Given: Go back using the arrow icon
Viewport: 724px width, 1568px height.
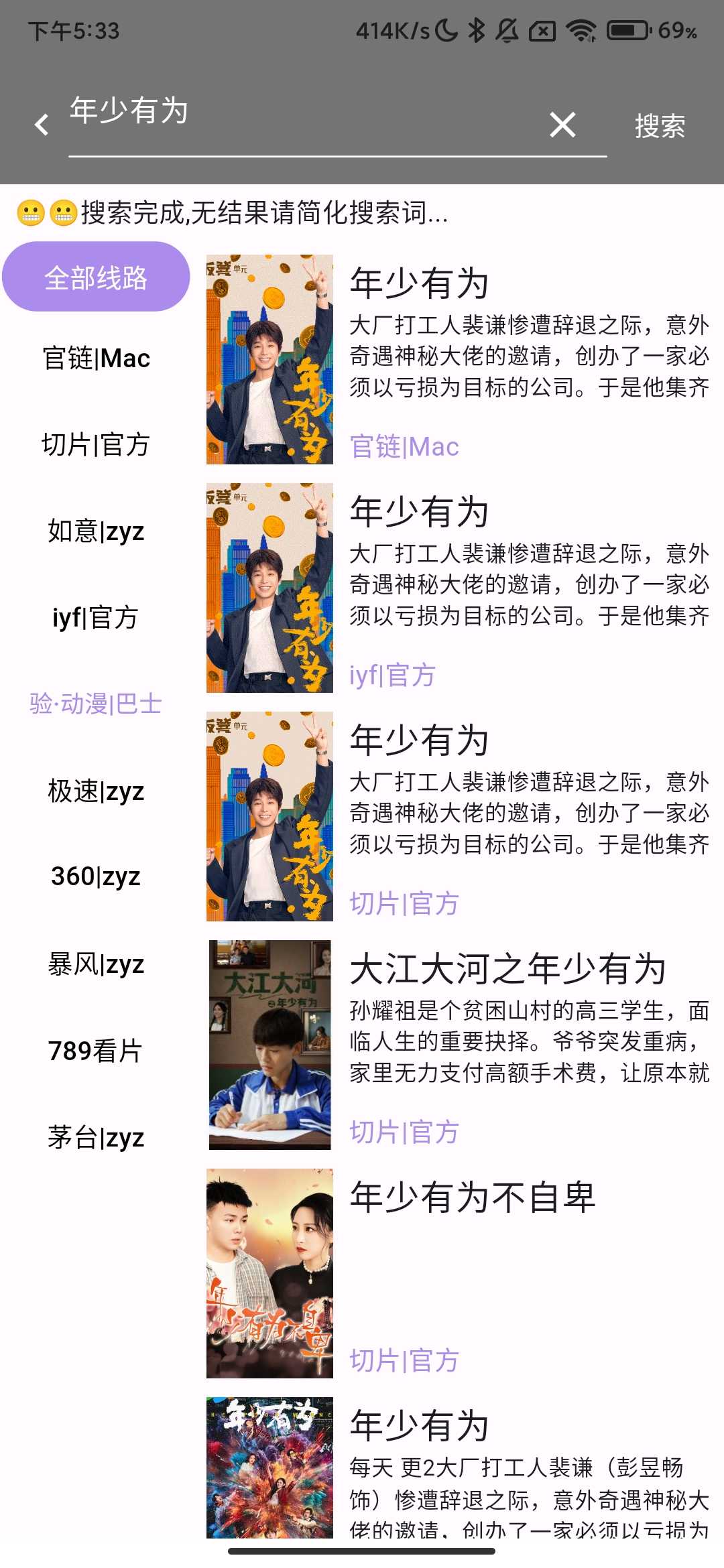Looking at the screenshot, I should click(x=42, y=125).
